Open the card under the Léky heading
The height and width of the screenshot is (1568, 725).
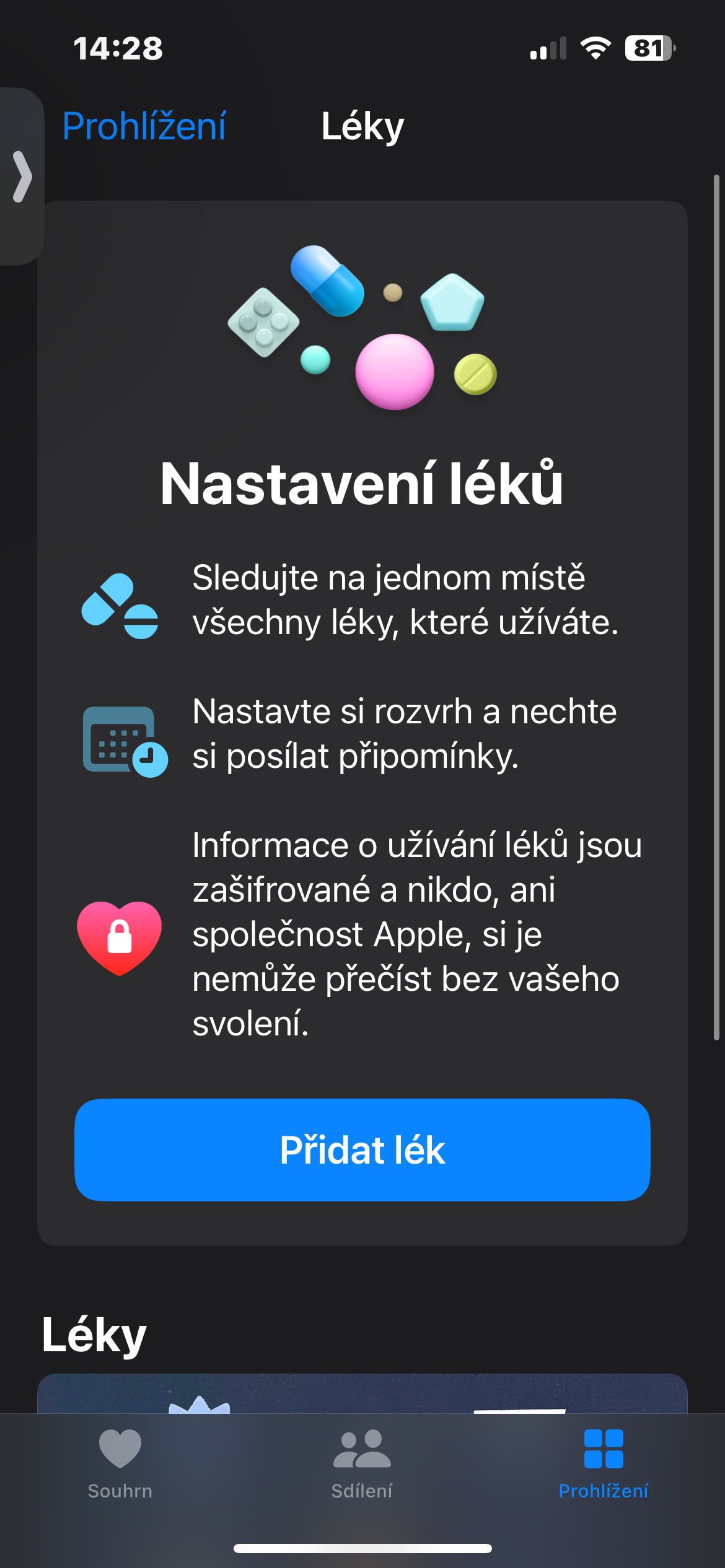(x=362, y=1393)
